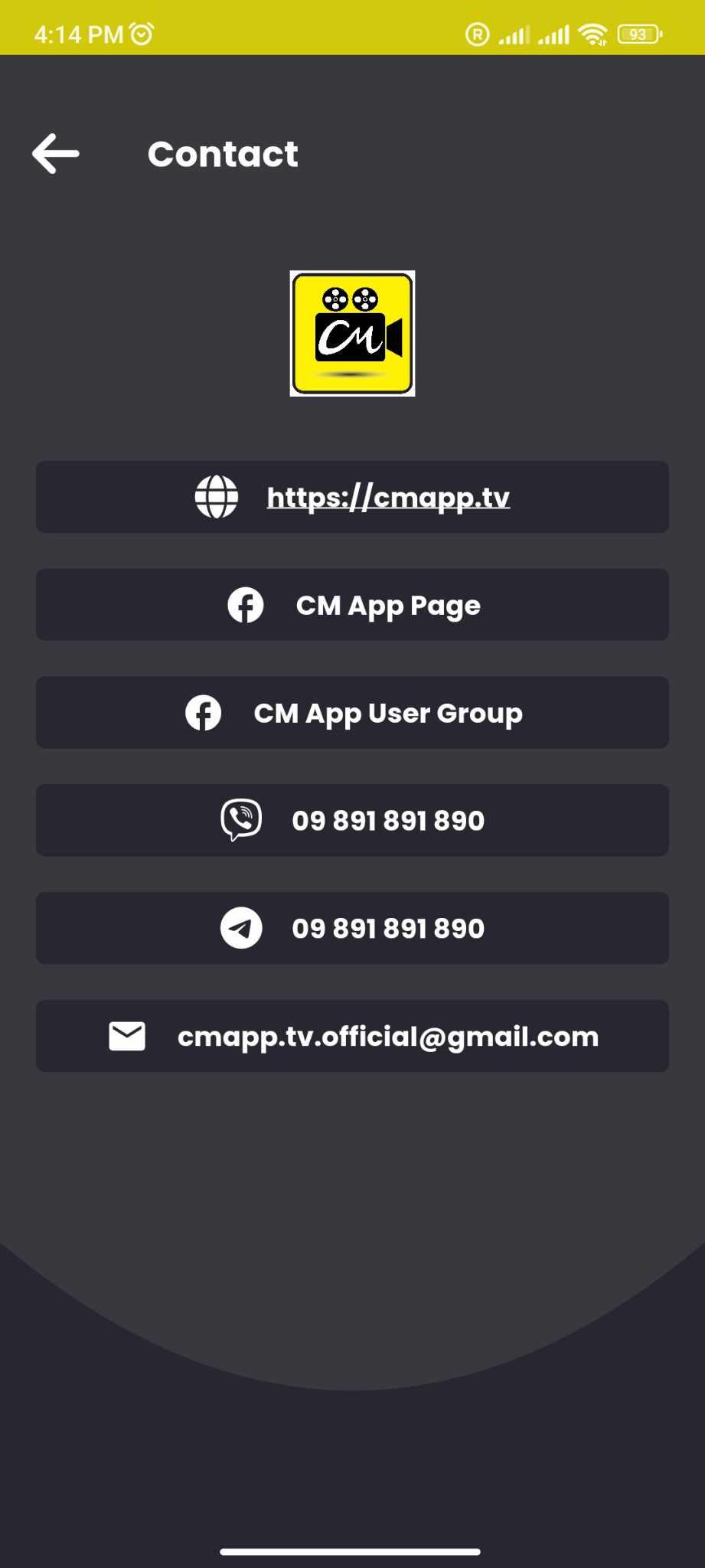Viewport: 705px width, 1568px height.
Task: Email cmapp.tv.official@gmail.com
Action: (352, 1036)
